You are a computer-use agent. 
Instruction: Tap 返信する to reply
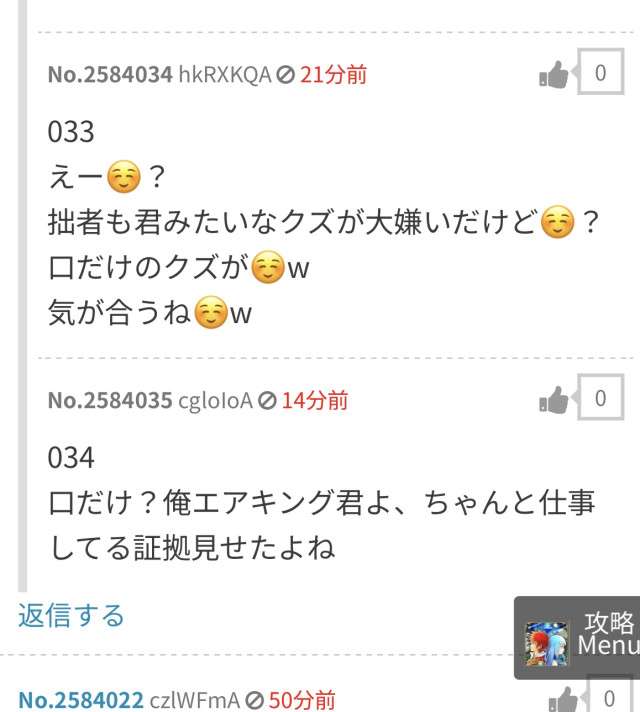(x=71, y=615)
